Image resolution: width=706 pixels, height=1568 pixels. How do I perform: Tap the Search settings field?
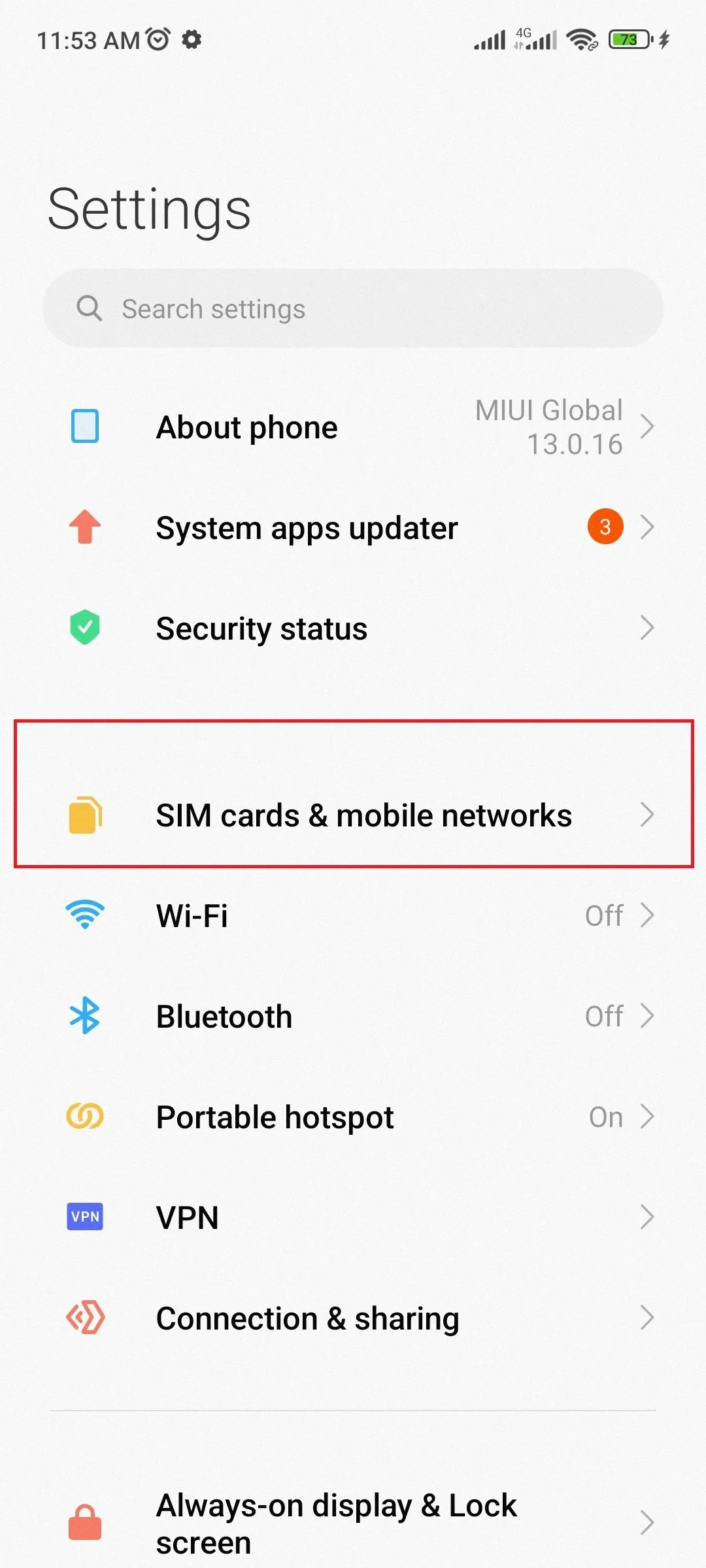[353, 308]
